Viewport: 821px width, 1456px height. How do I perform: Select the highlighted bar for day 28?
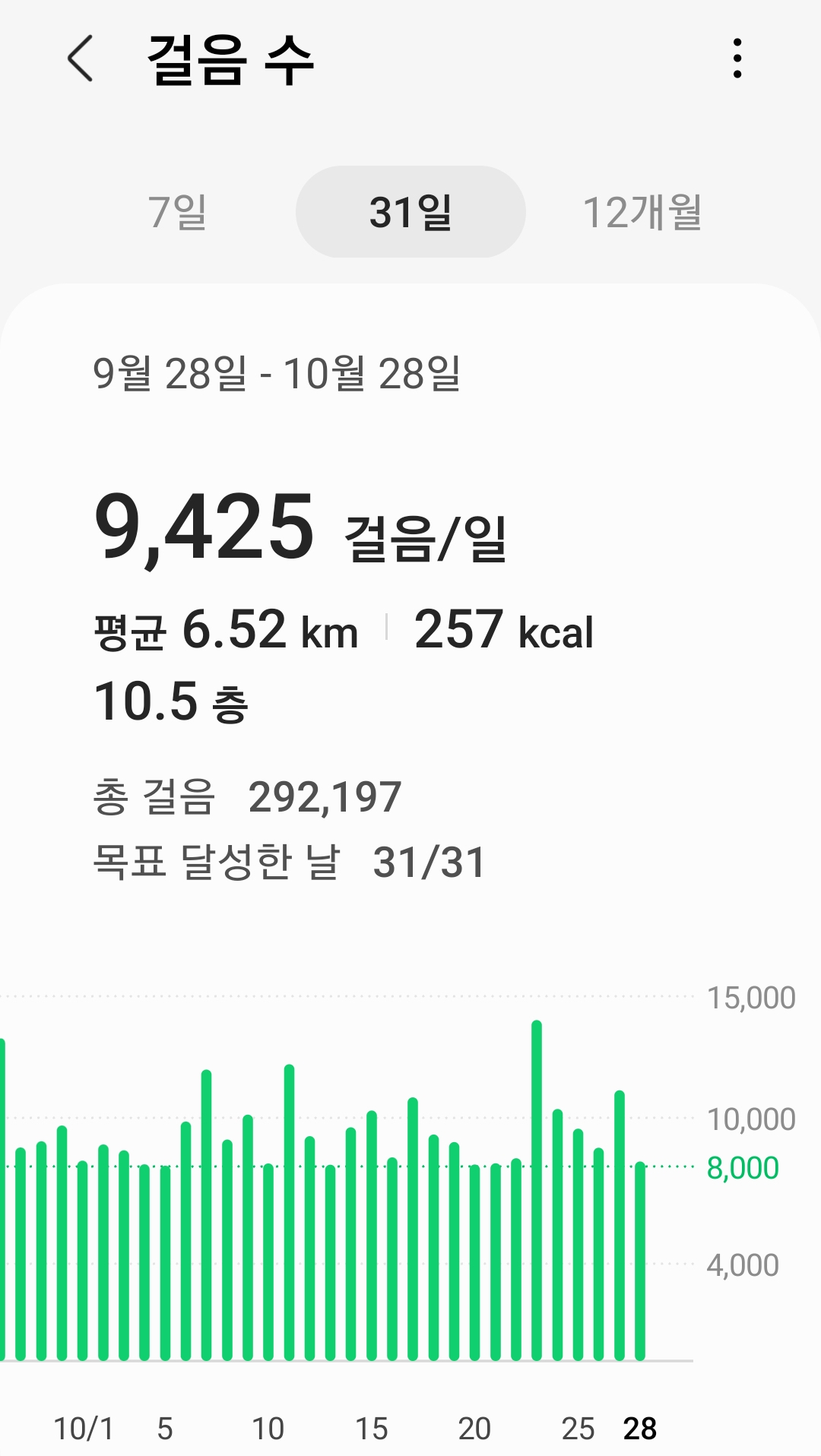tap(640, 1261)
